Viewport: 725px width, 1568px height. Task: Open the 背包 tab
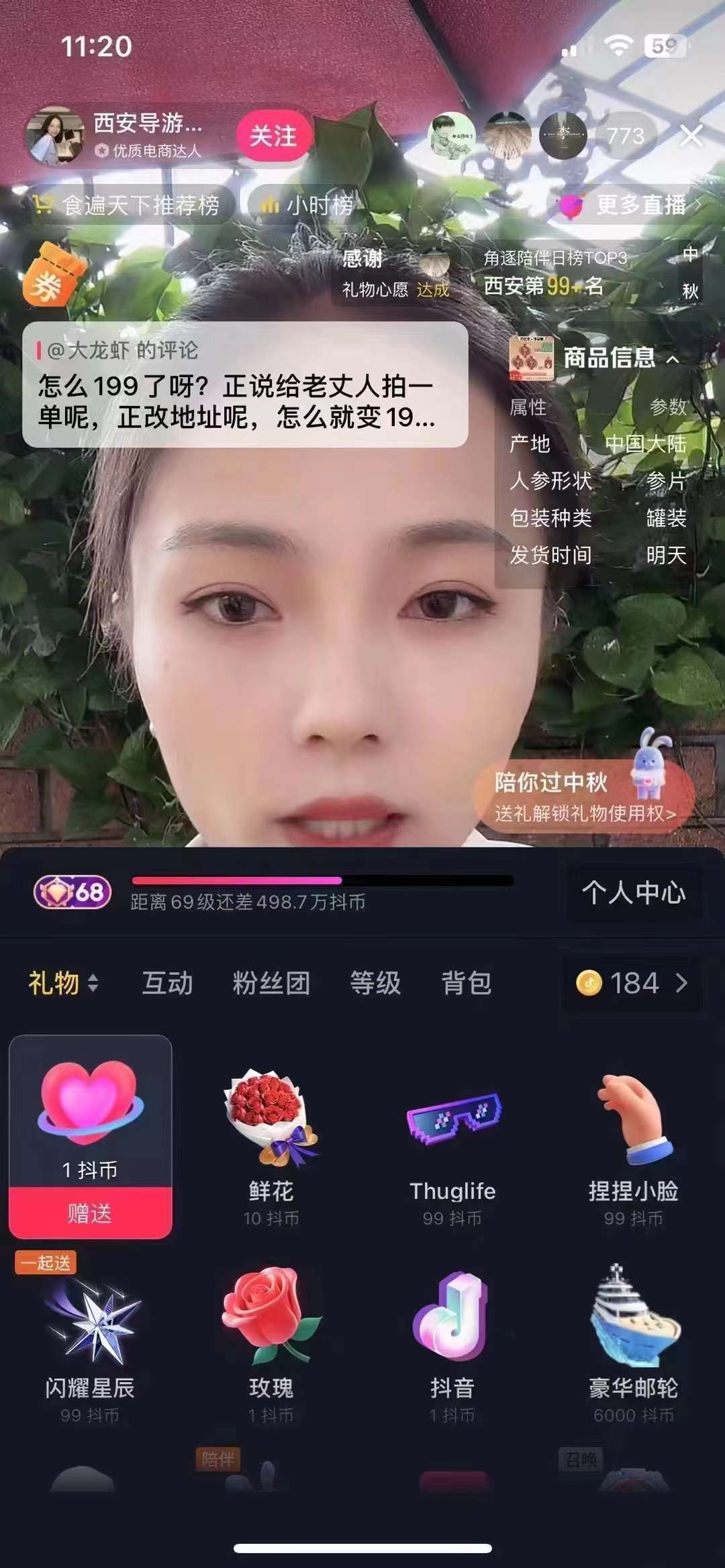coord(466,983)
